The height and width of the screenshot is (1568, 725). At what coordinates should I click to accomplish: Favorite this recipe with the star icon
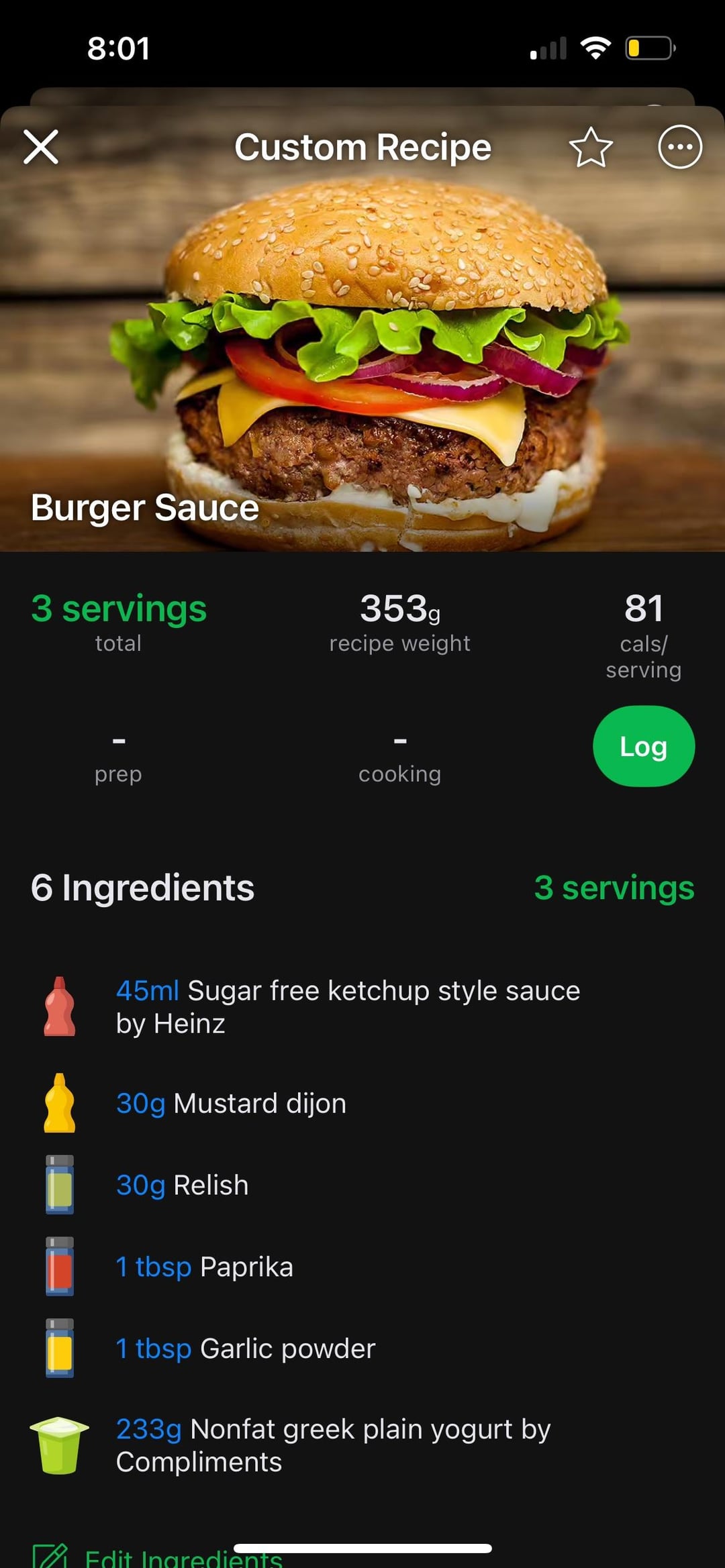point(591,147)
